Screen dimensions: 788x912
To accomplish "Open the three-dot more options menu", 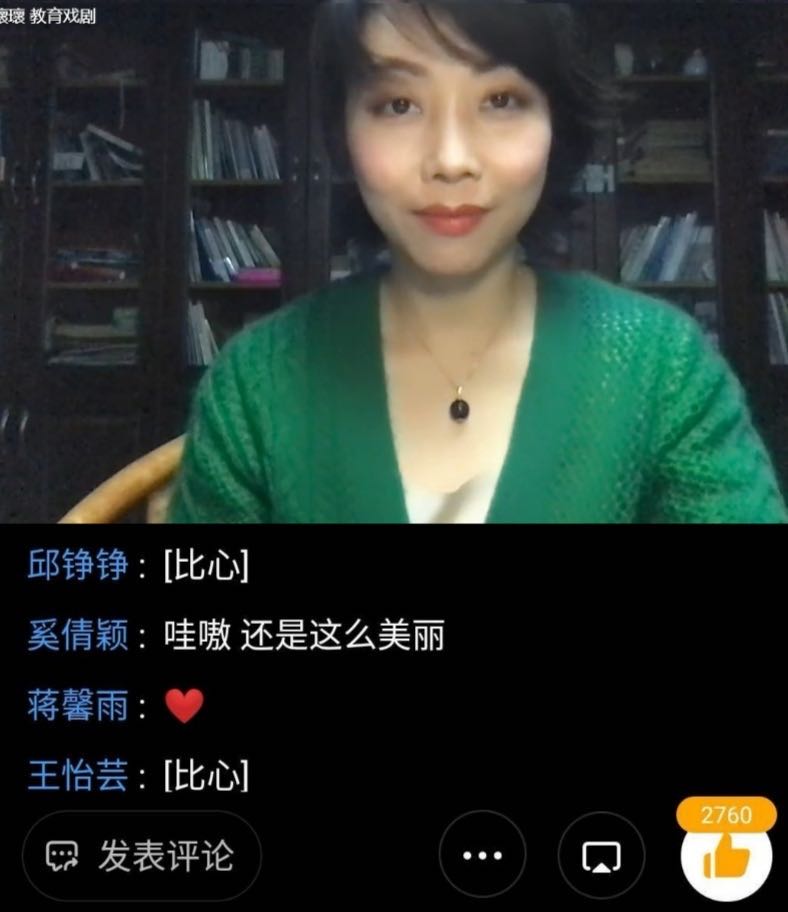I will [x=482, y=856].
